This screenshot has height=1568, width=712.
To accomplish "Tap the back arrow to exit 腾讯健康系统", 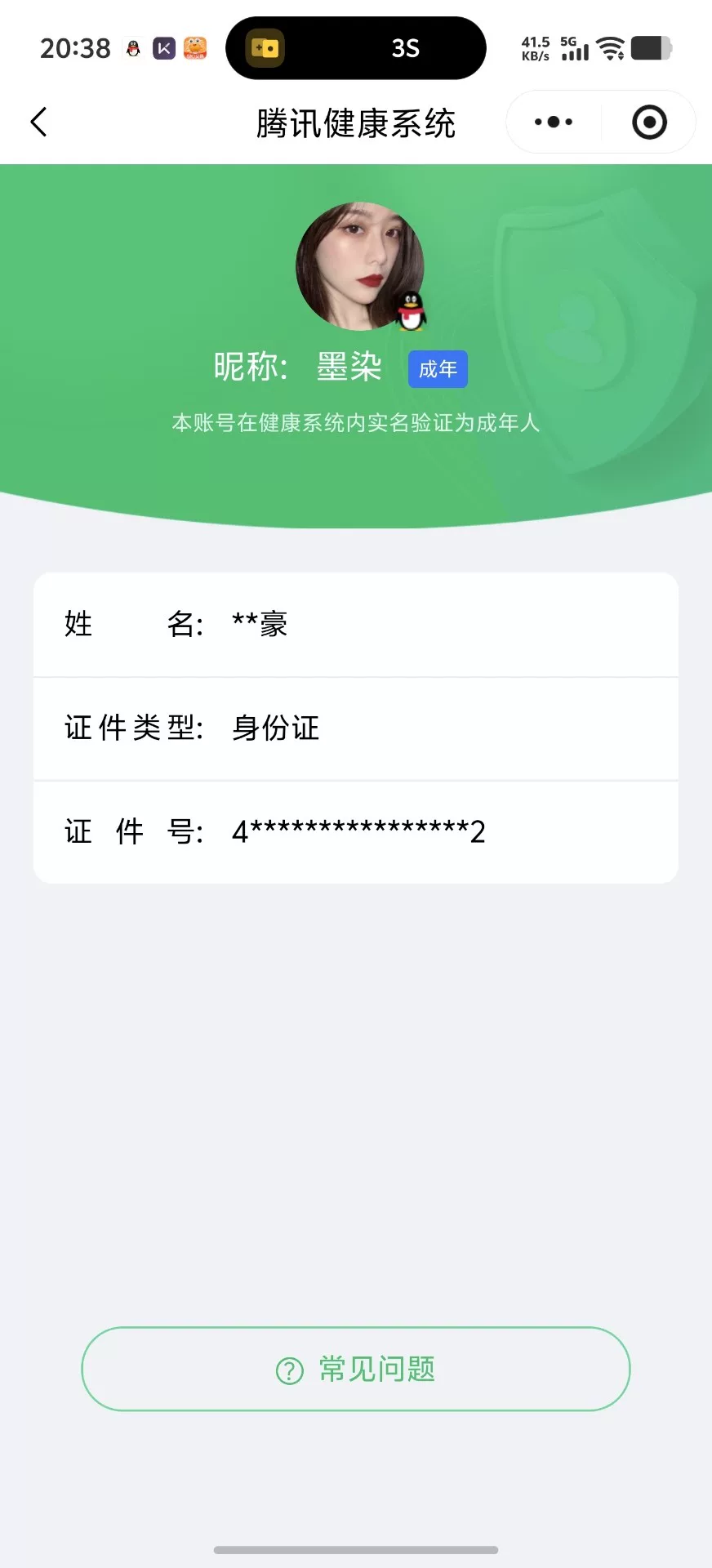I will (38, 121).
